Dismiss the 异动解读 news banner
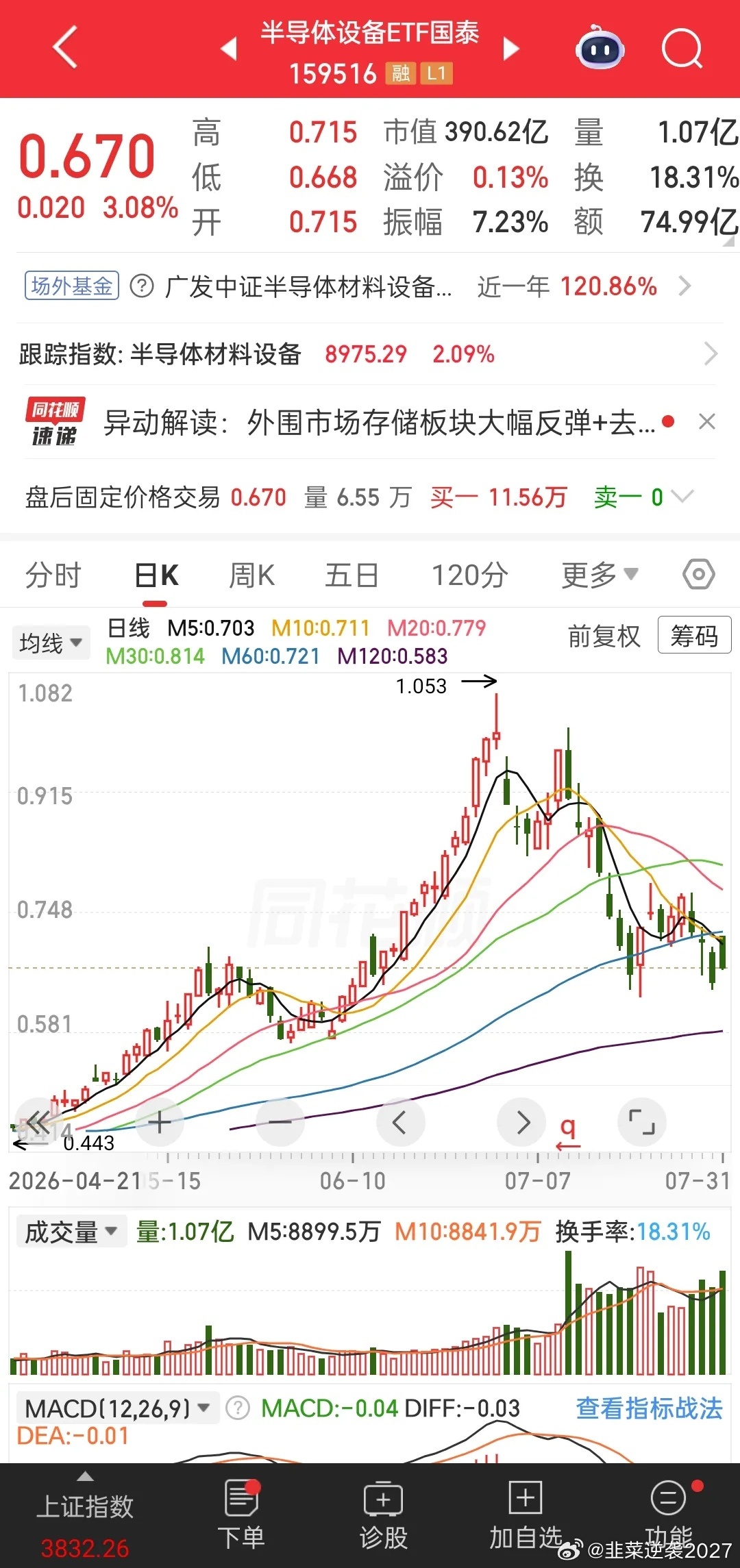Image resolution: width=740 pixels, height=1568 pixels. pos(707,421)
